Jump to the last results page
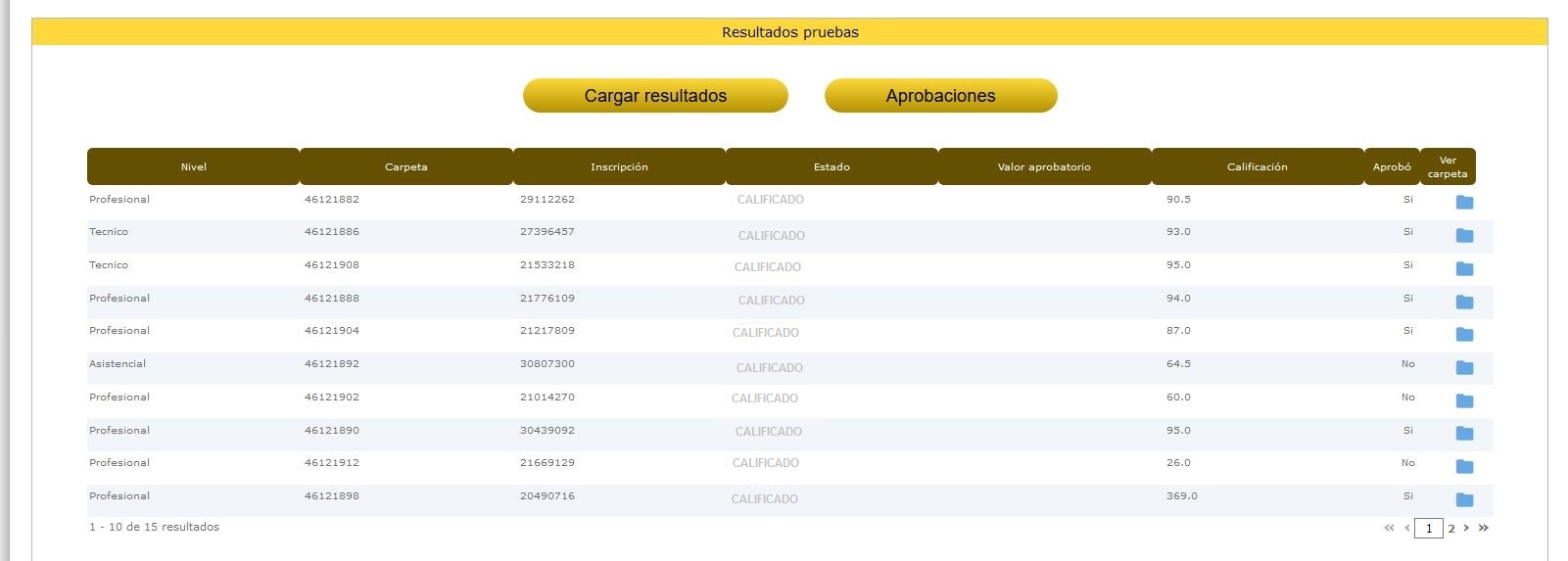The image size is (1568, 561). click(1484, 528)
